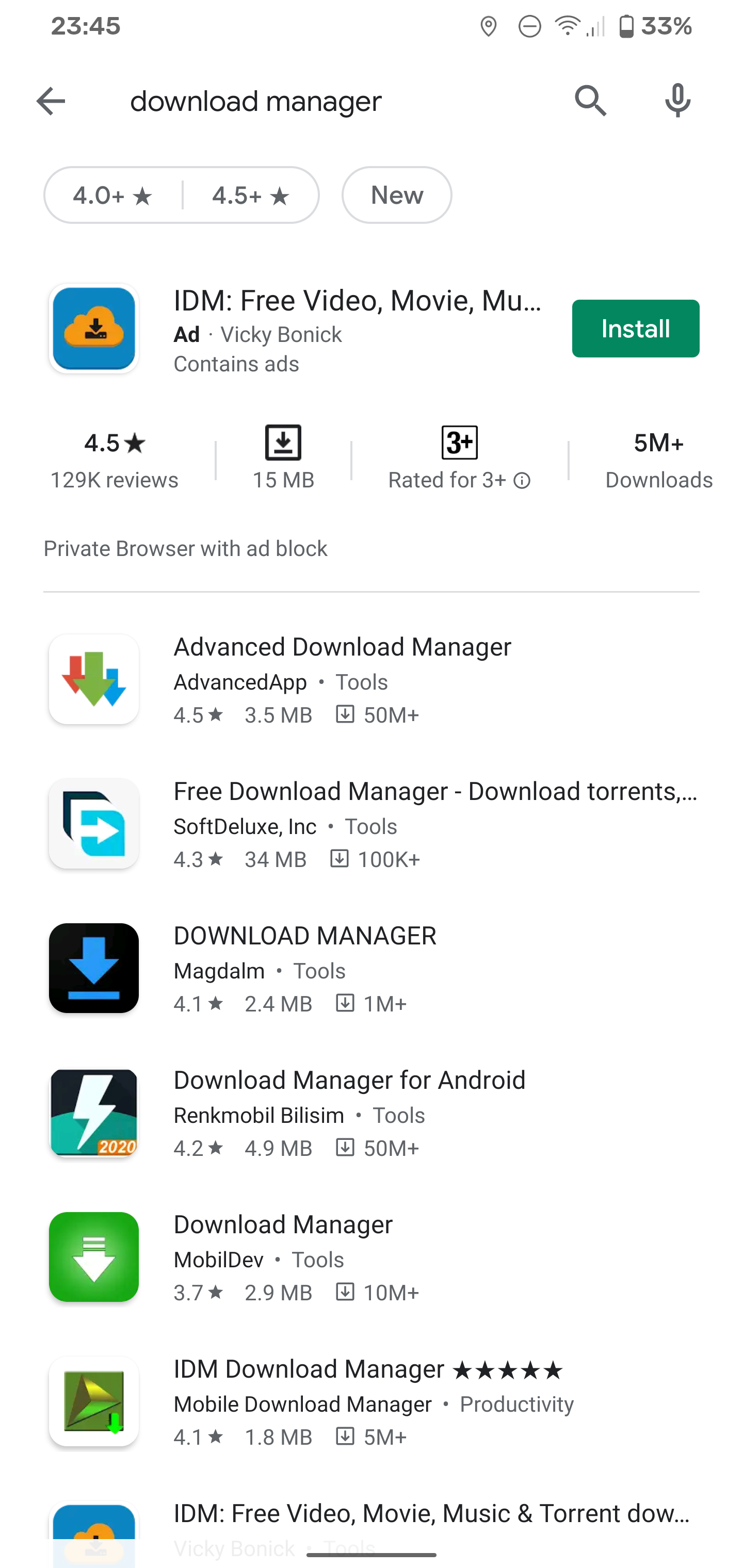743x1568 pixels.
Task: Install the IDM: Free Video app
Action: pyautogui.click(x=635, y=328)
